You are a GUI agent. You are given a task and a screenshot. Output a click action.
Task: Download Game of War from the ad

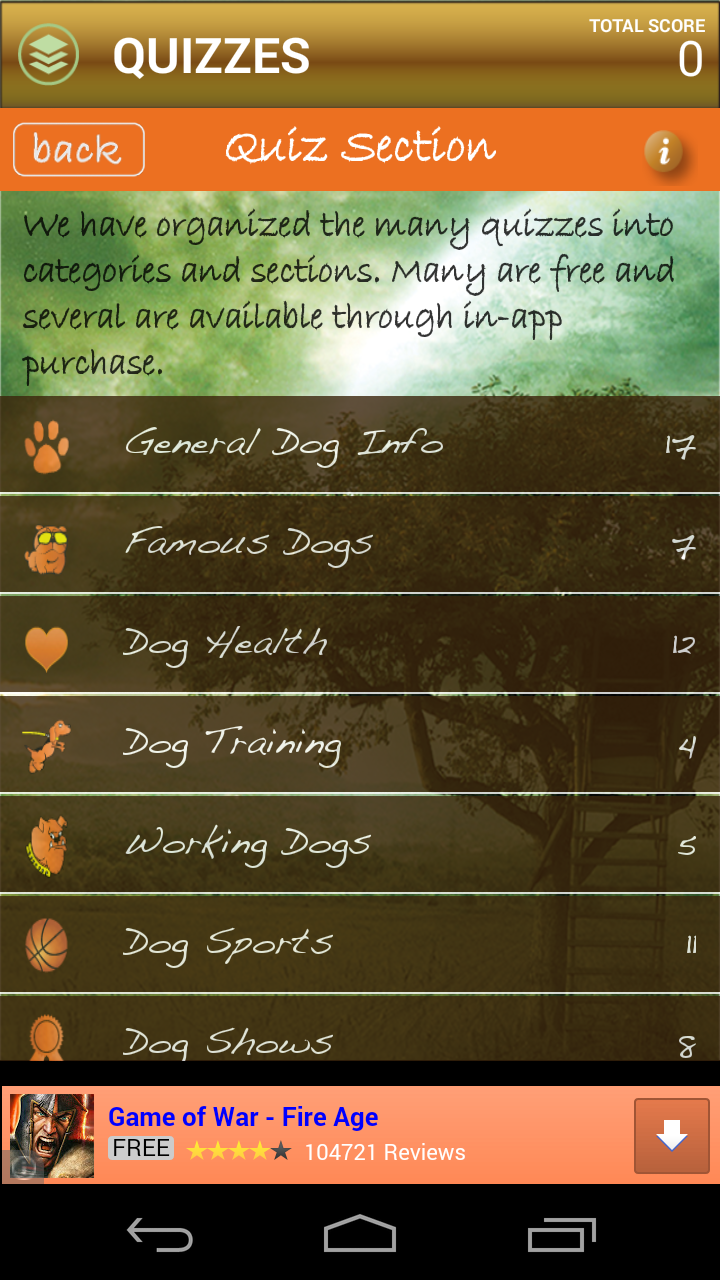pyautogui.click(x=671, y=1135)
